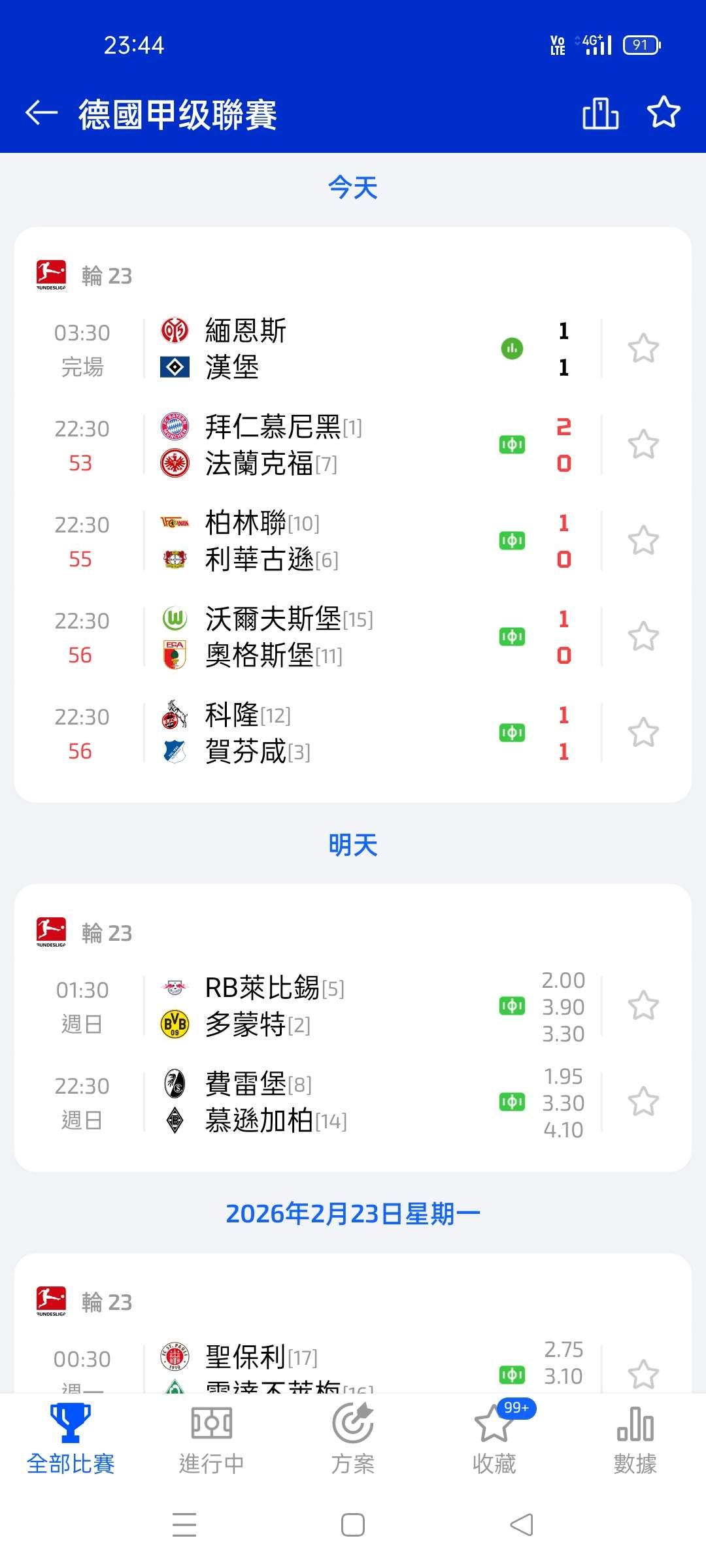Go back using the header arrow
Viewport: 706px width, 1568px height.
(41, 113)
